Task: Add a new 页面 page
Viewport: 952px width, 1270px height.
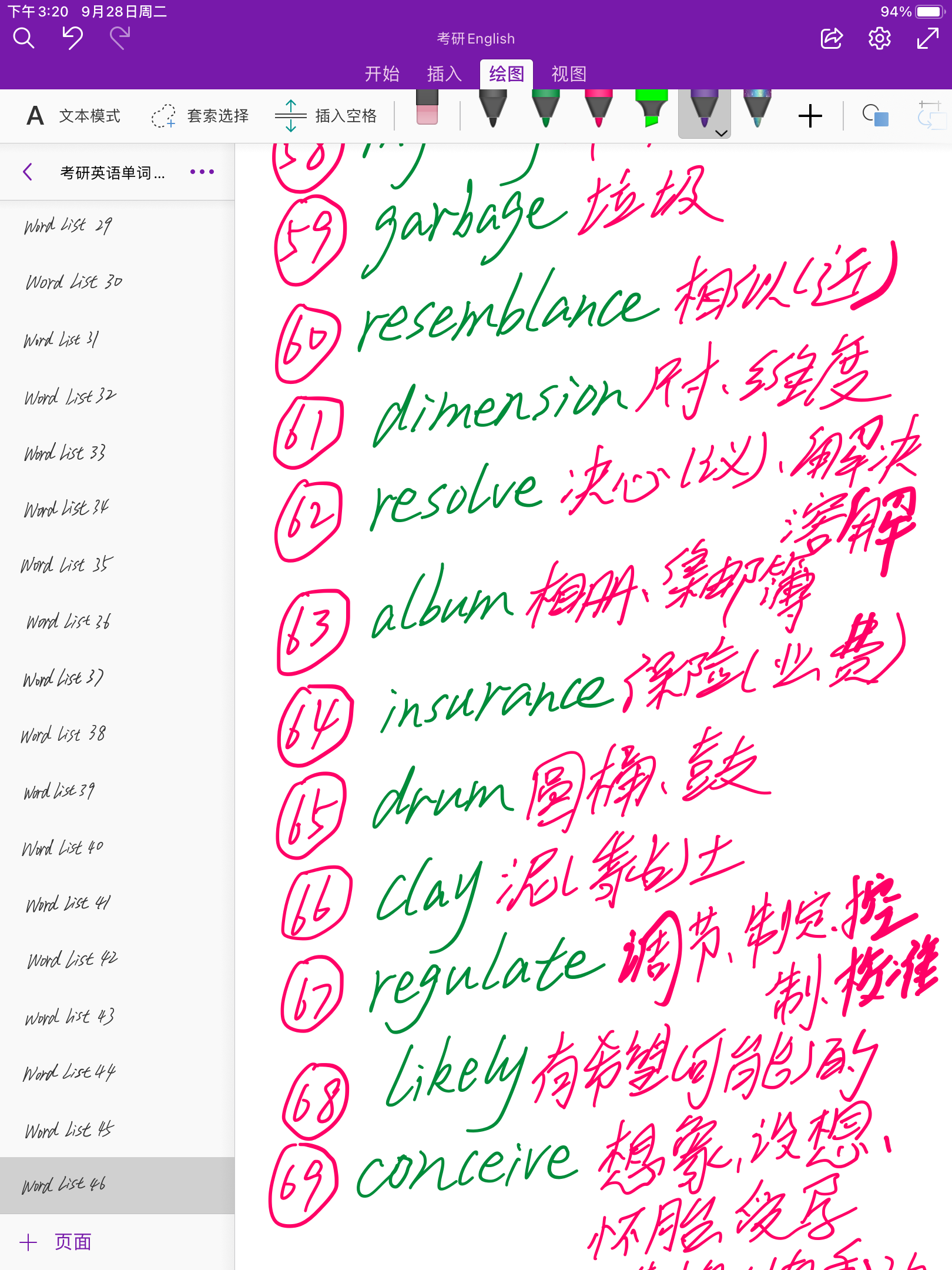Action: tap(56, 1242)
